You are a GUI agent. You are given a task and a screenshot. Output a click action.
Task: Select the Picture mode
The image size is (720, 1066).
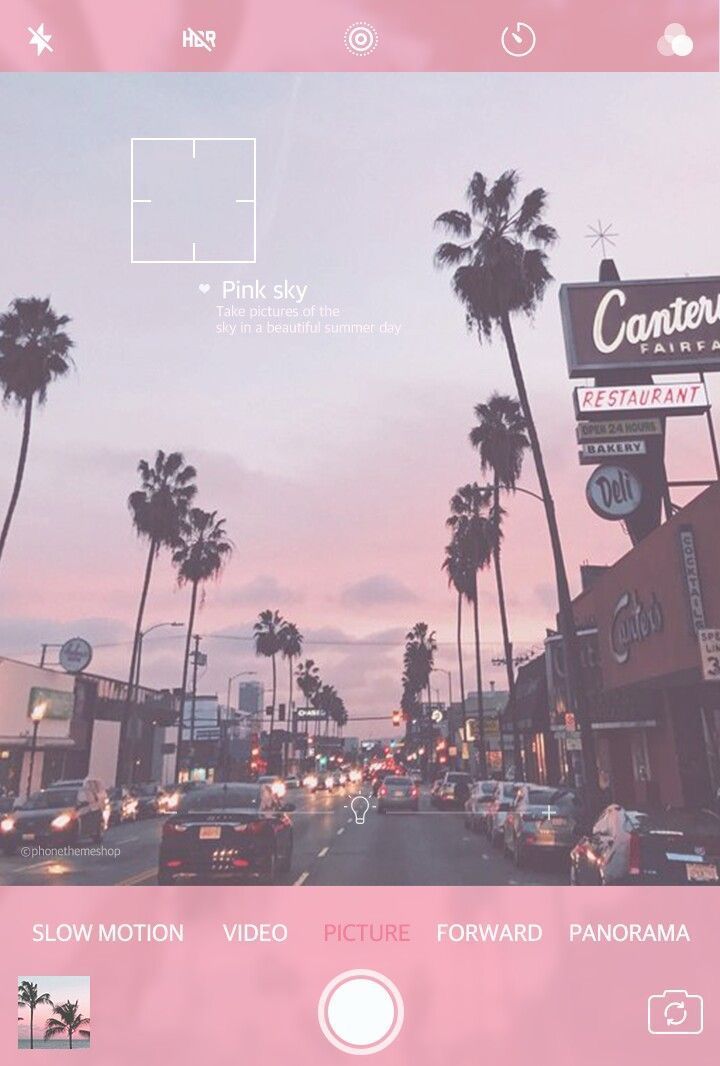(366, 933)
